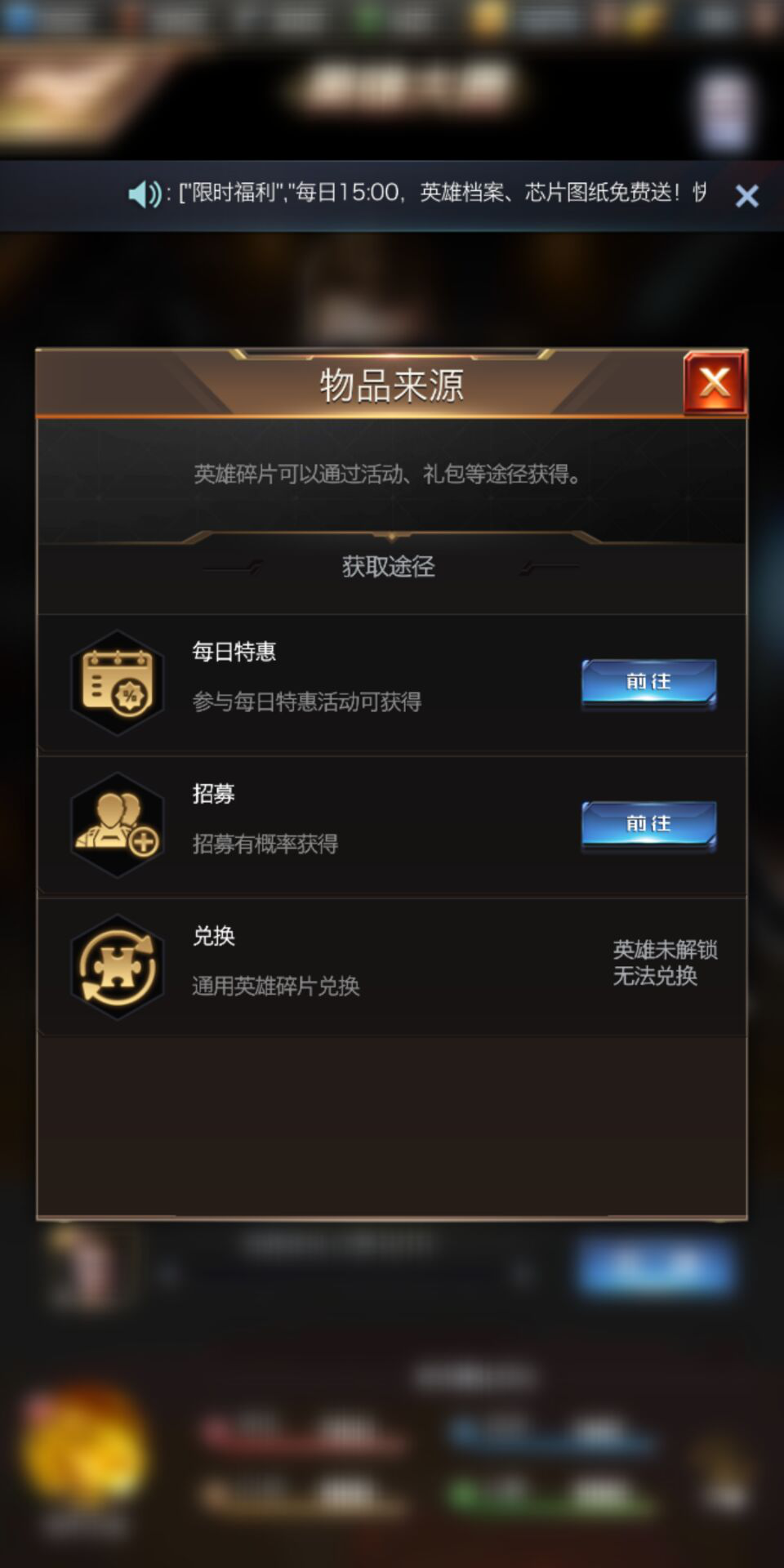Screen dimensions: 784x1568
Task: Dismiss the scrolling announcement with its X
Action: [x=747, y=196]
